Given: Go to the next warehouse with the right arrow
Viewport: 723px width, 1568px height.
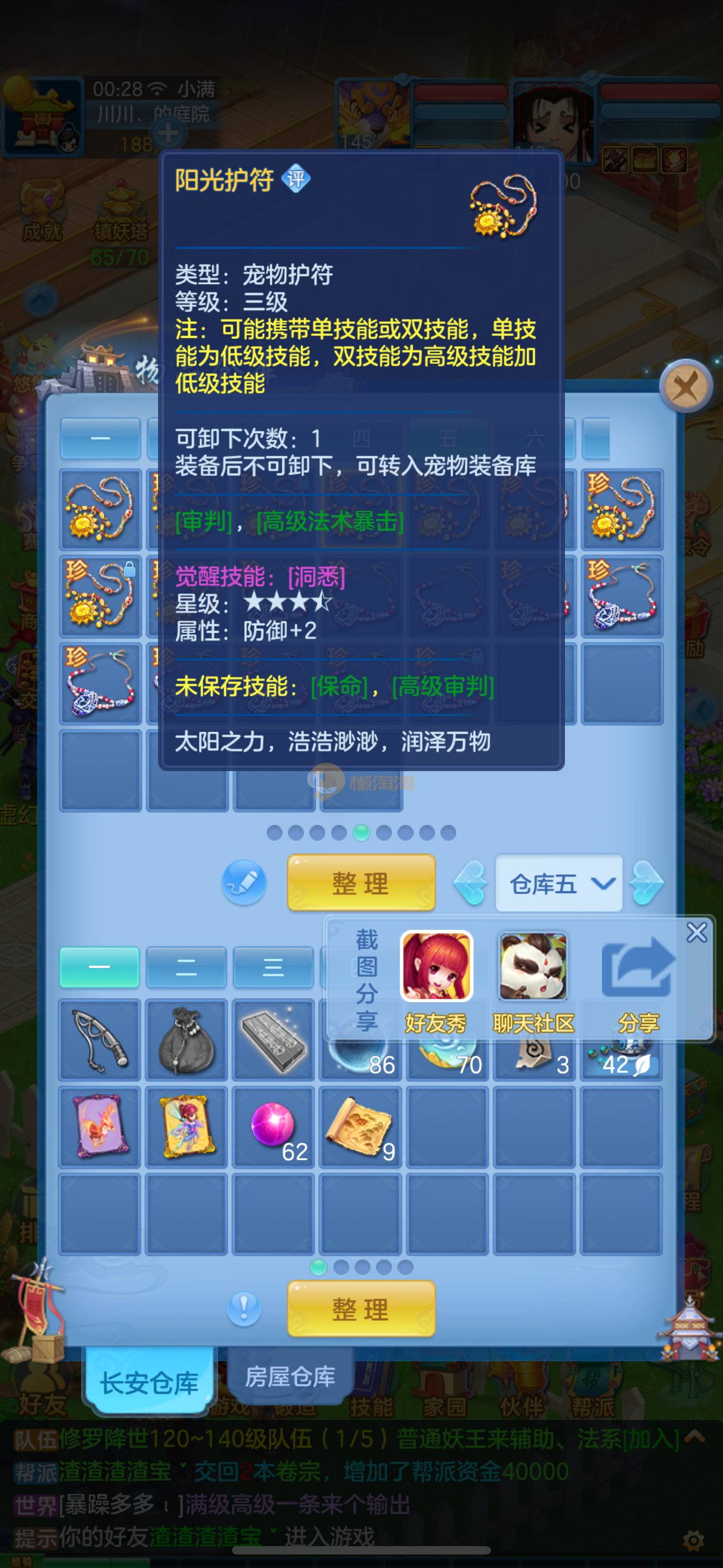Looking at the screenshot, I should [646, 883].
